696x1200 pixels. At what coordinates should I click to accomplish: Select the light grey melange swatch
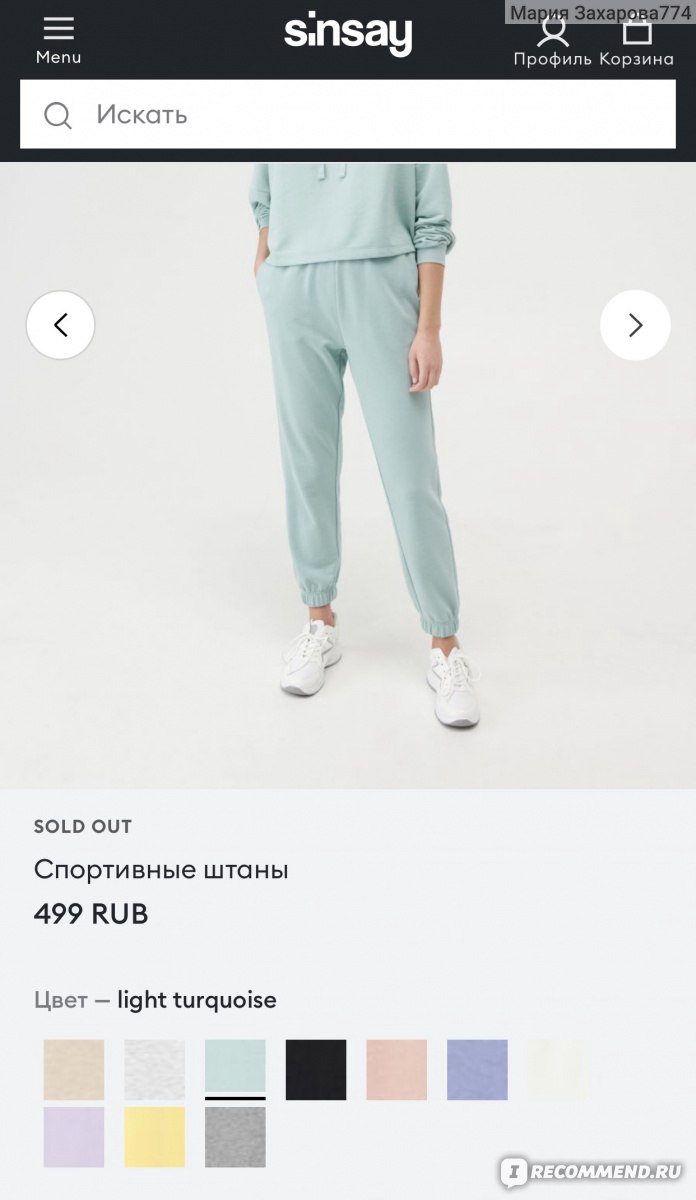pos(155,1070)
